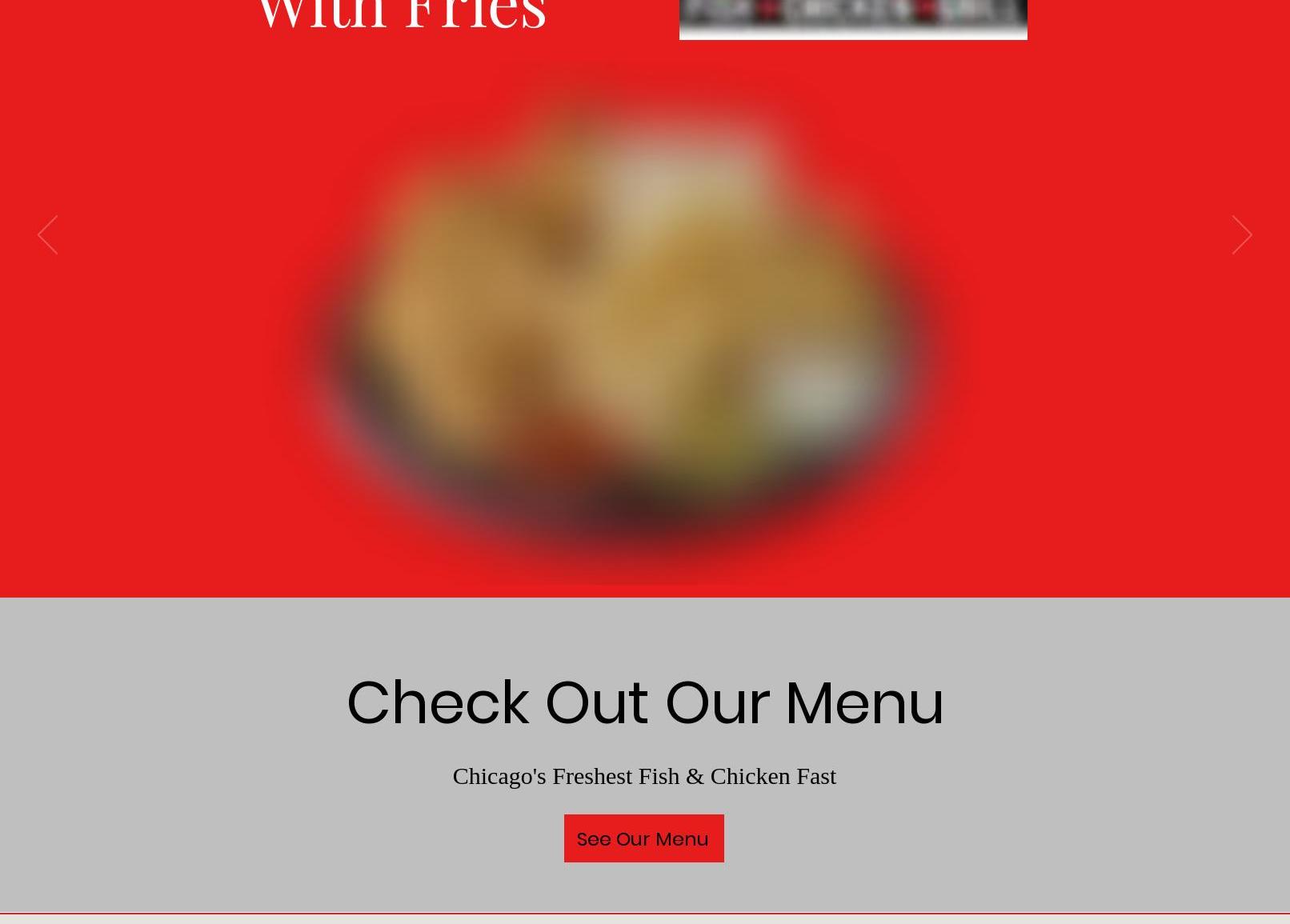The height and width of the screenshot is (924, 1290).
Task: Open the See Our Menu button
Action: tap(643, 838)
